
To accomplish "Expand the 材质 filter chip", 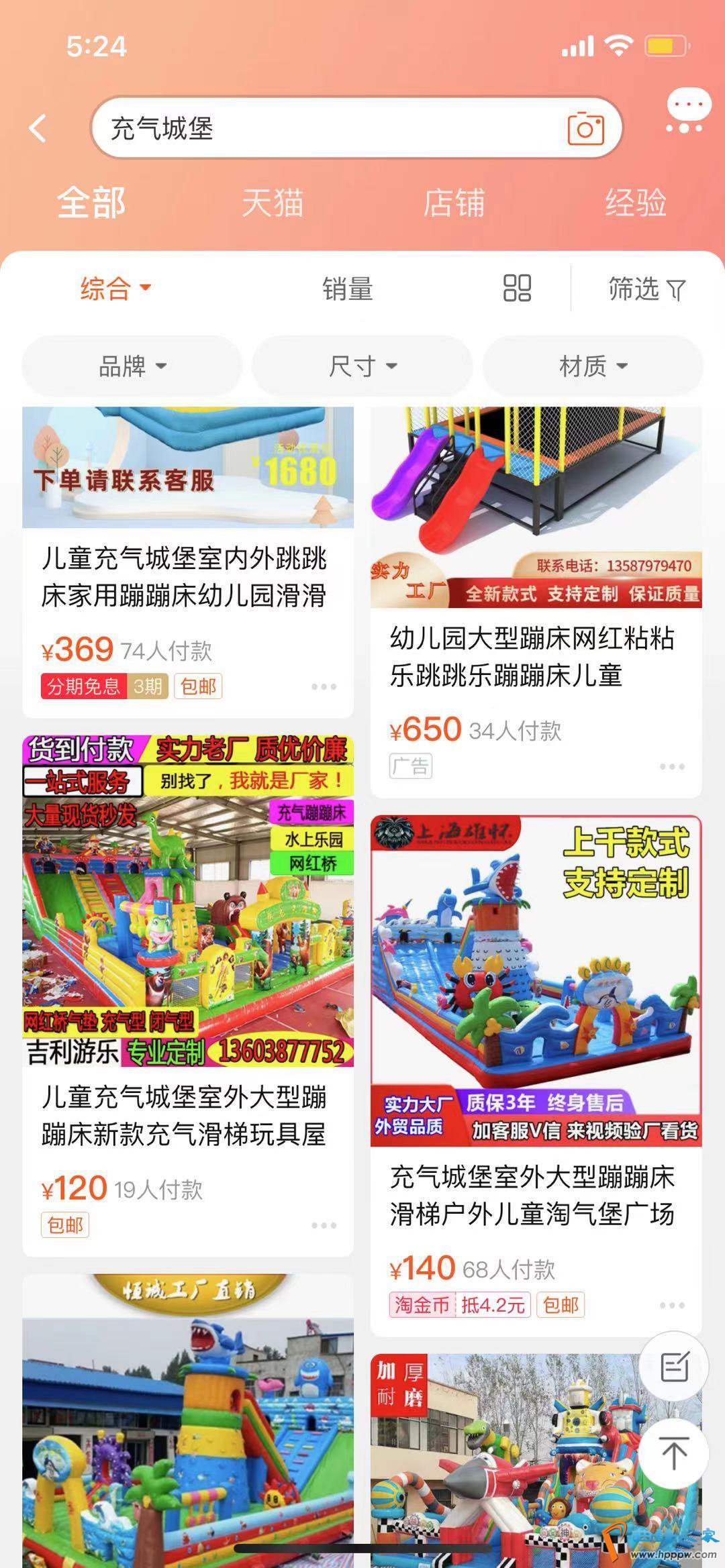I will point(593,366).
